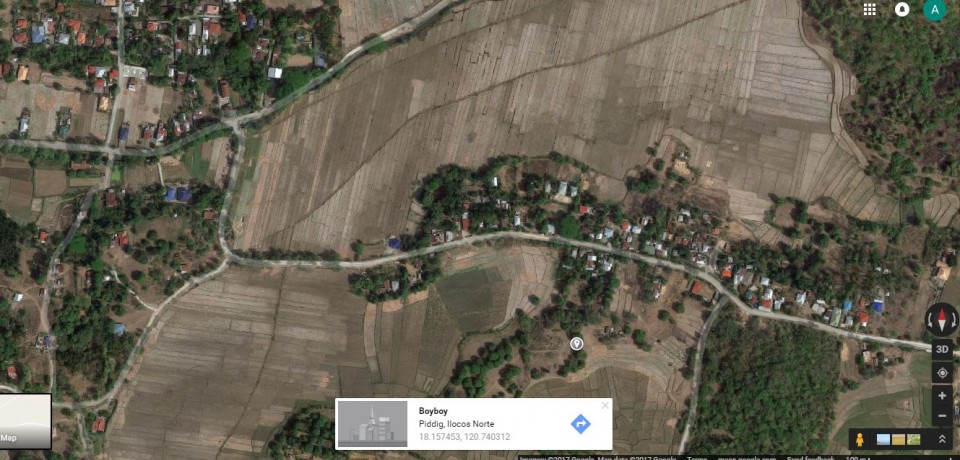Expand the imagery strip
The image size is (960, 460).
(x=942, y=439)
